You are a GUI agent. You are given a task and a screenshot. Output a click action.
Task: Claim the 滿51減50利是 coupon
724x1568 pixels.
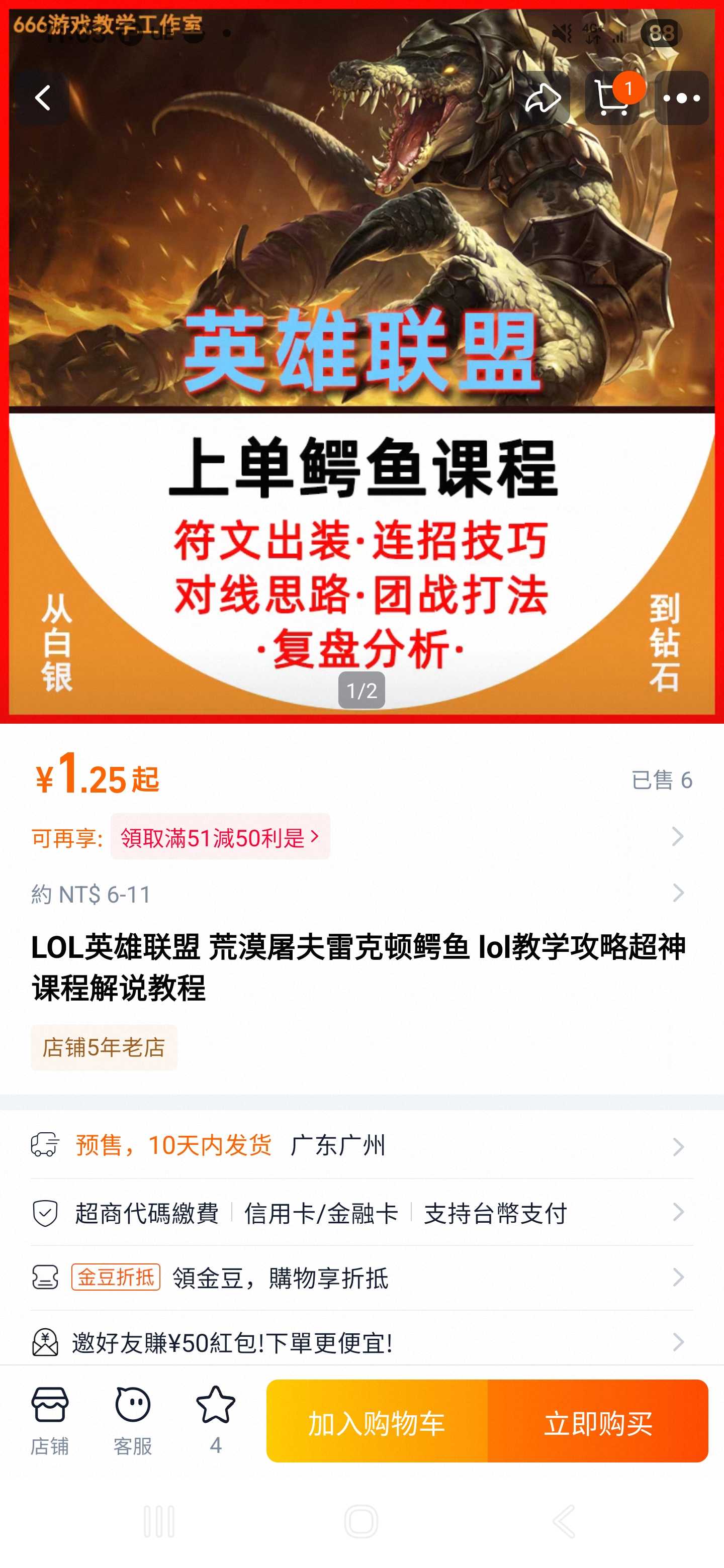click(x=220, y=837)
